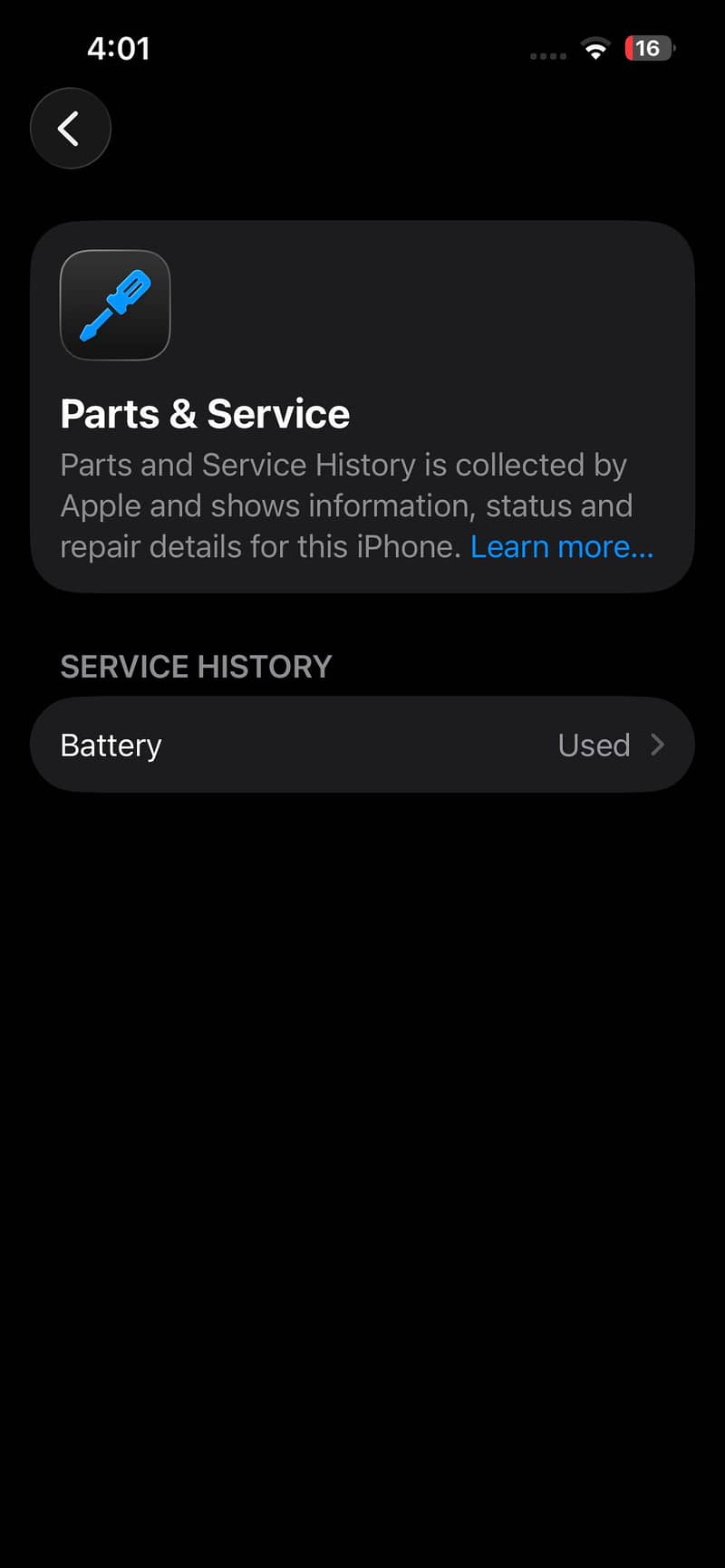Open battery repair information via its disclosure arrow

(659, 745)
